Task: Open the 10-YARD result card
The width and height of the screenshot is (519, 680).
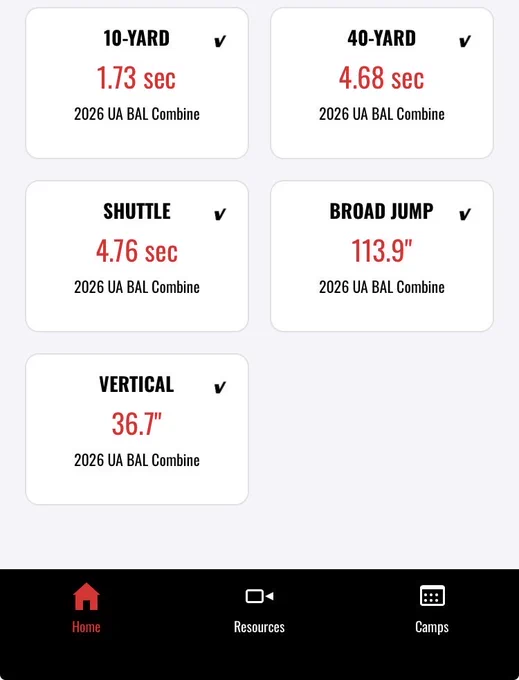Action: pos(137,83)
